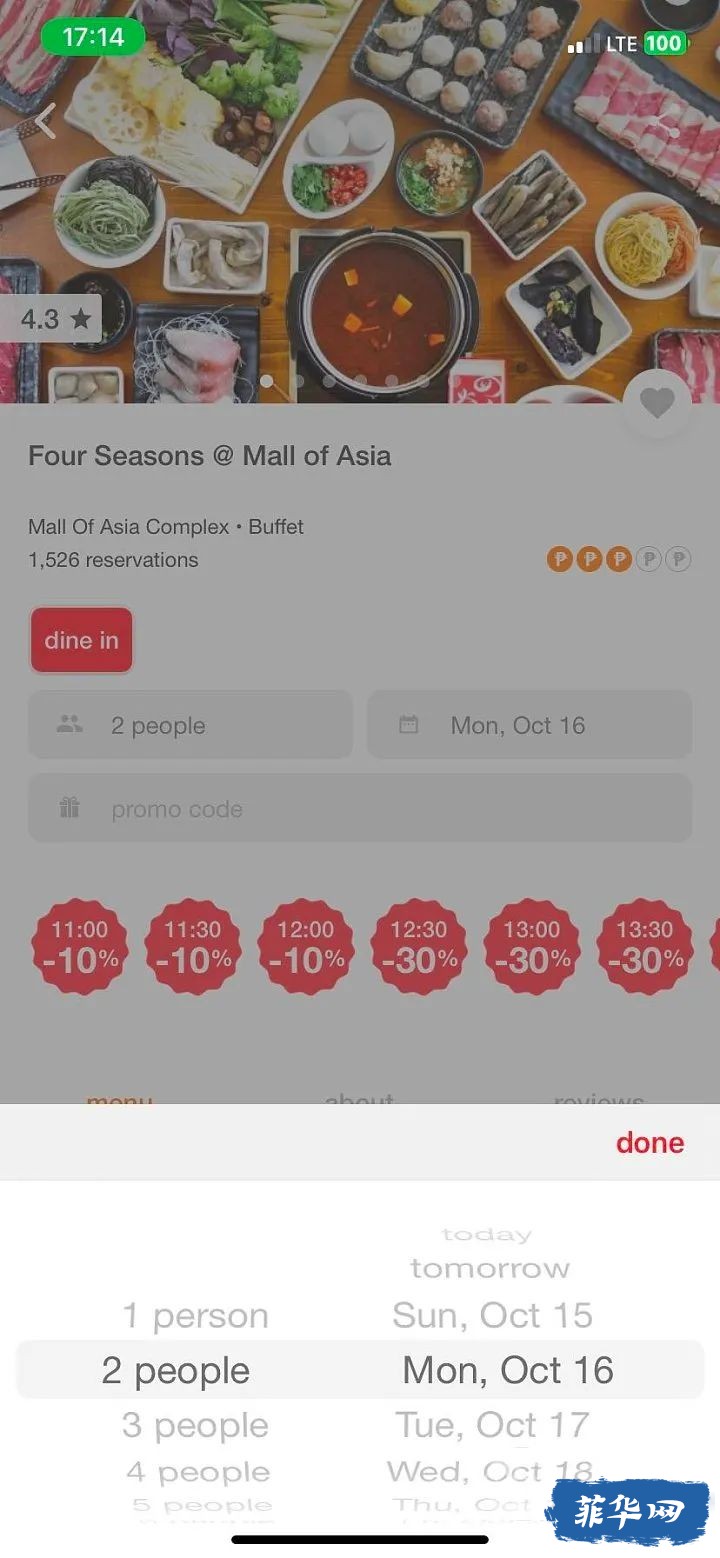Choose the 11:30 -10% time slot

193,947
